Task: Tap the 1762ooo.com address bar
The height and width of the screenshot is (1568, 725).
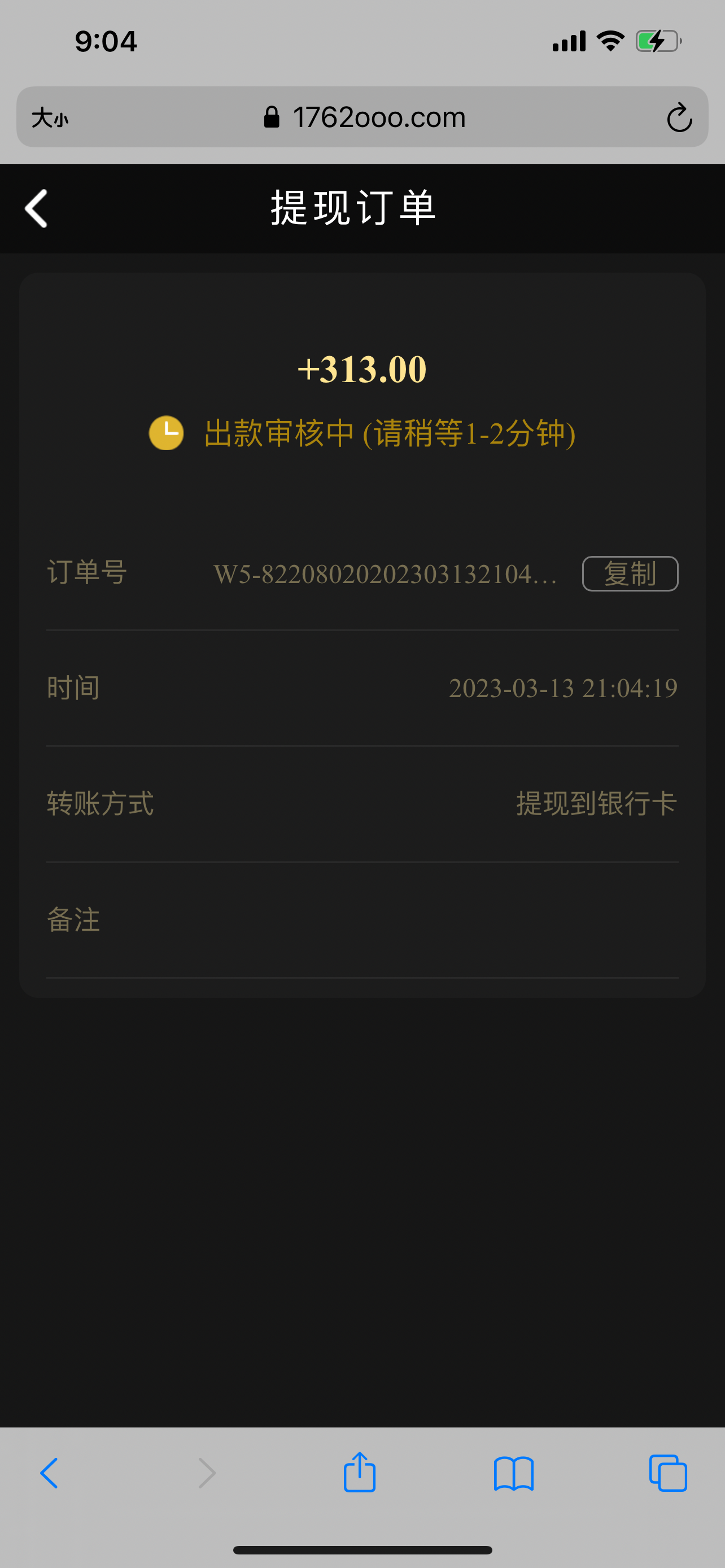Action: pos(365,117)
